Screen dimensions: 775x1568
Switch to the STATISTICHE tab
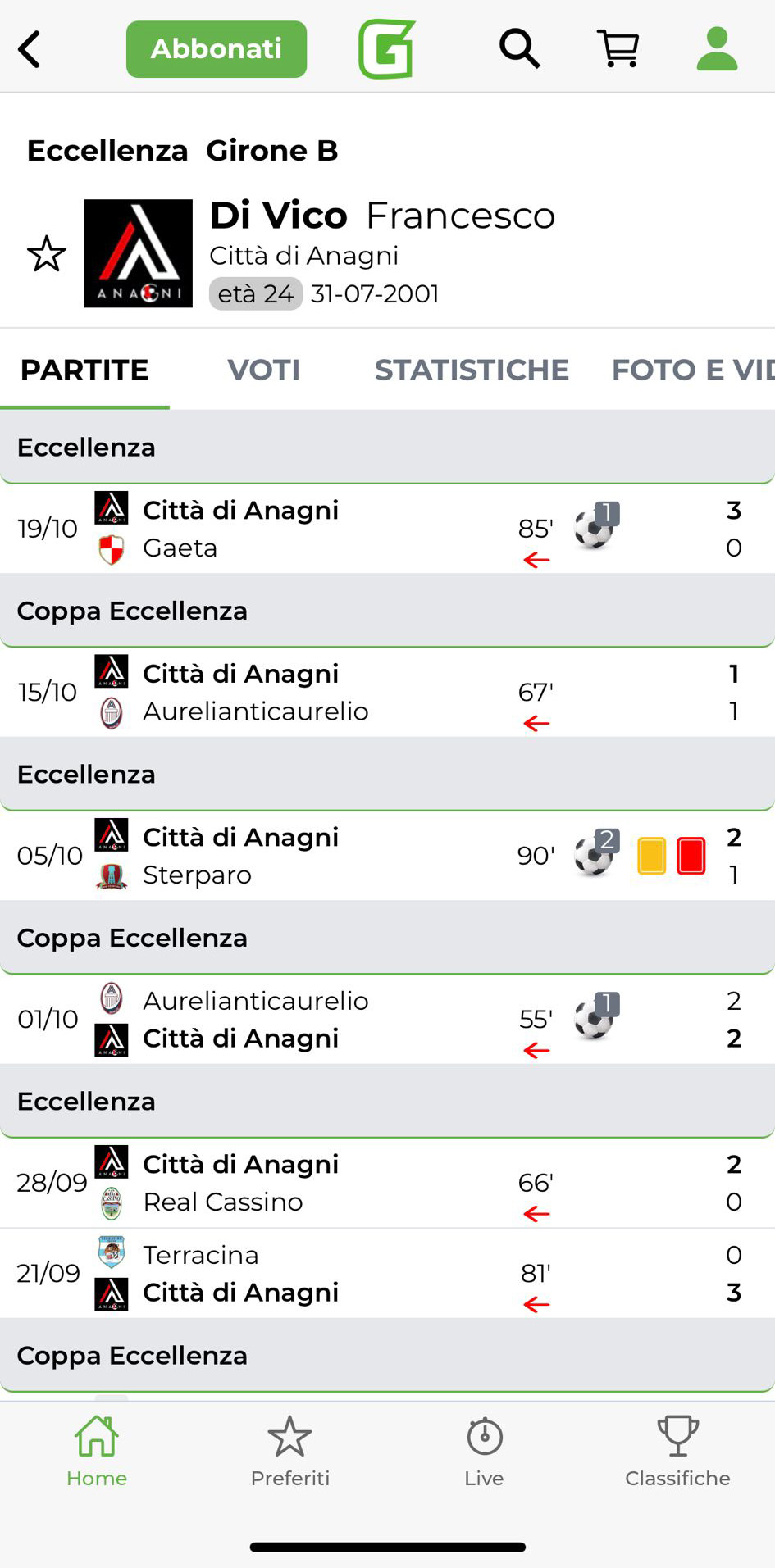[x=472, y=370]
